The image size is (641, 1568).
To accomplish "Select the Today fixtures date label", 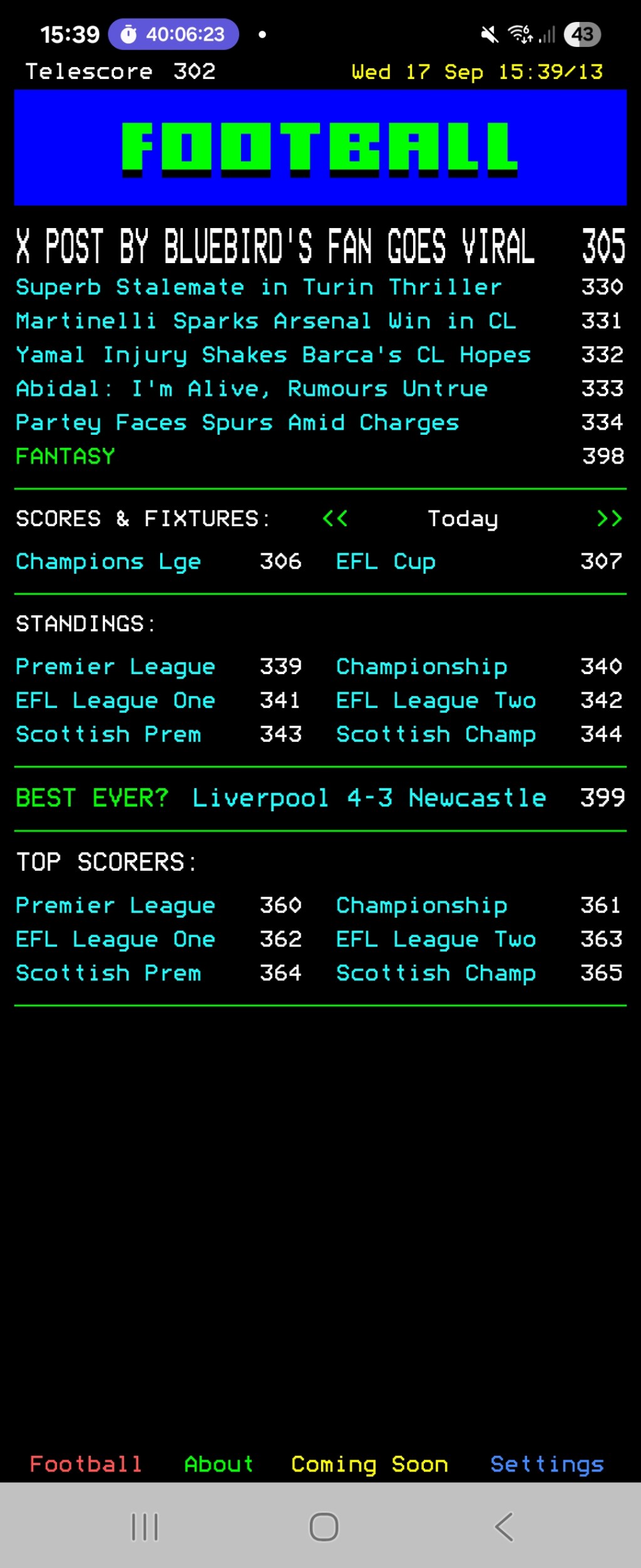I will 463,518.
